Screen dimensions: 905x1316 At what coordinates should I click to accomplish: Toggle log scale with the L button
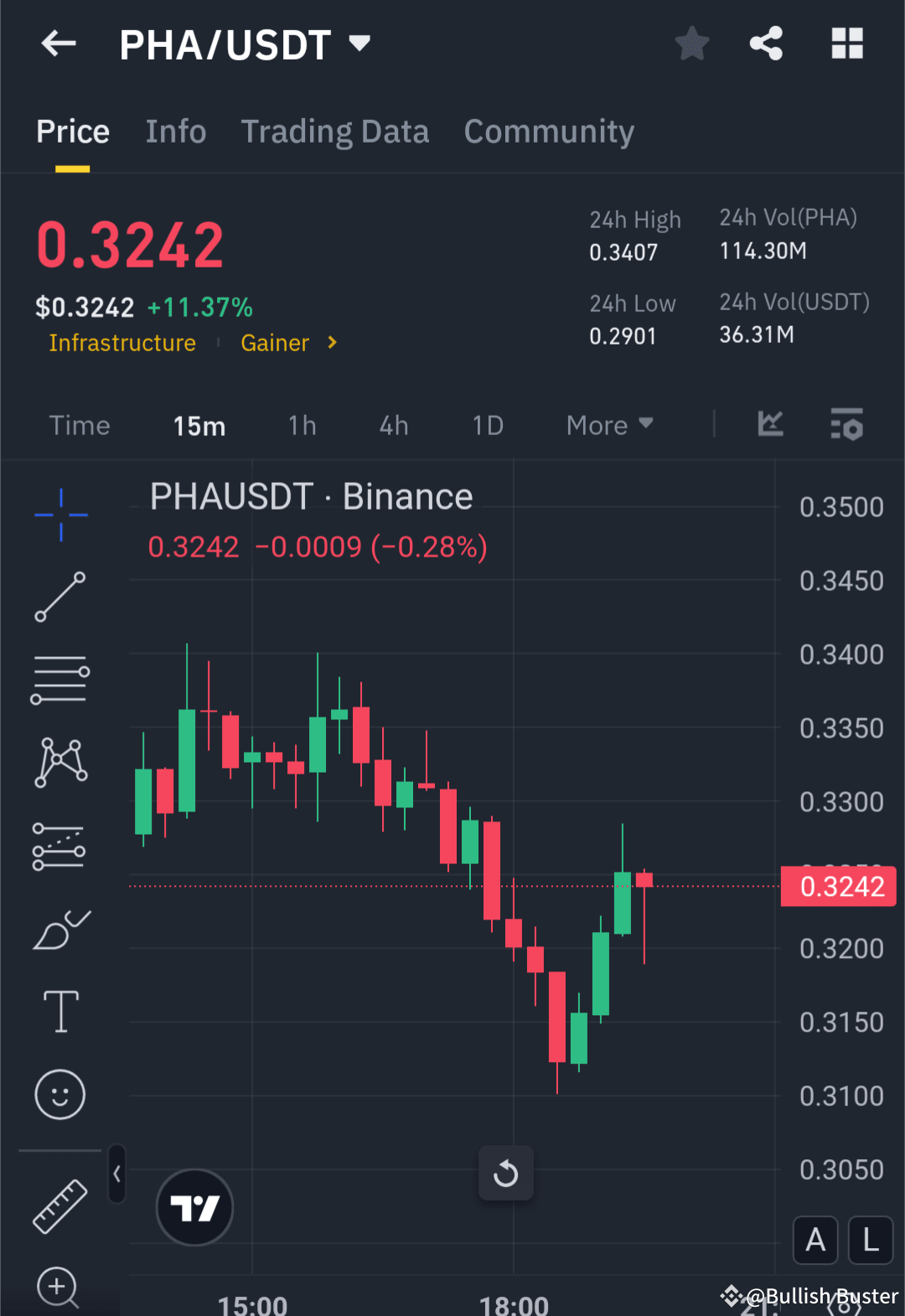click(x=870, y=1241)
